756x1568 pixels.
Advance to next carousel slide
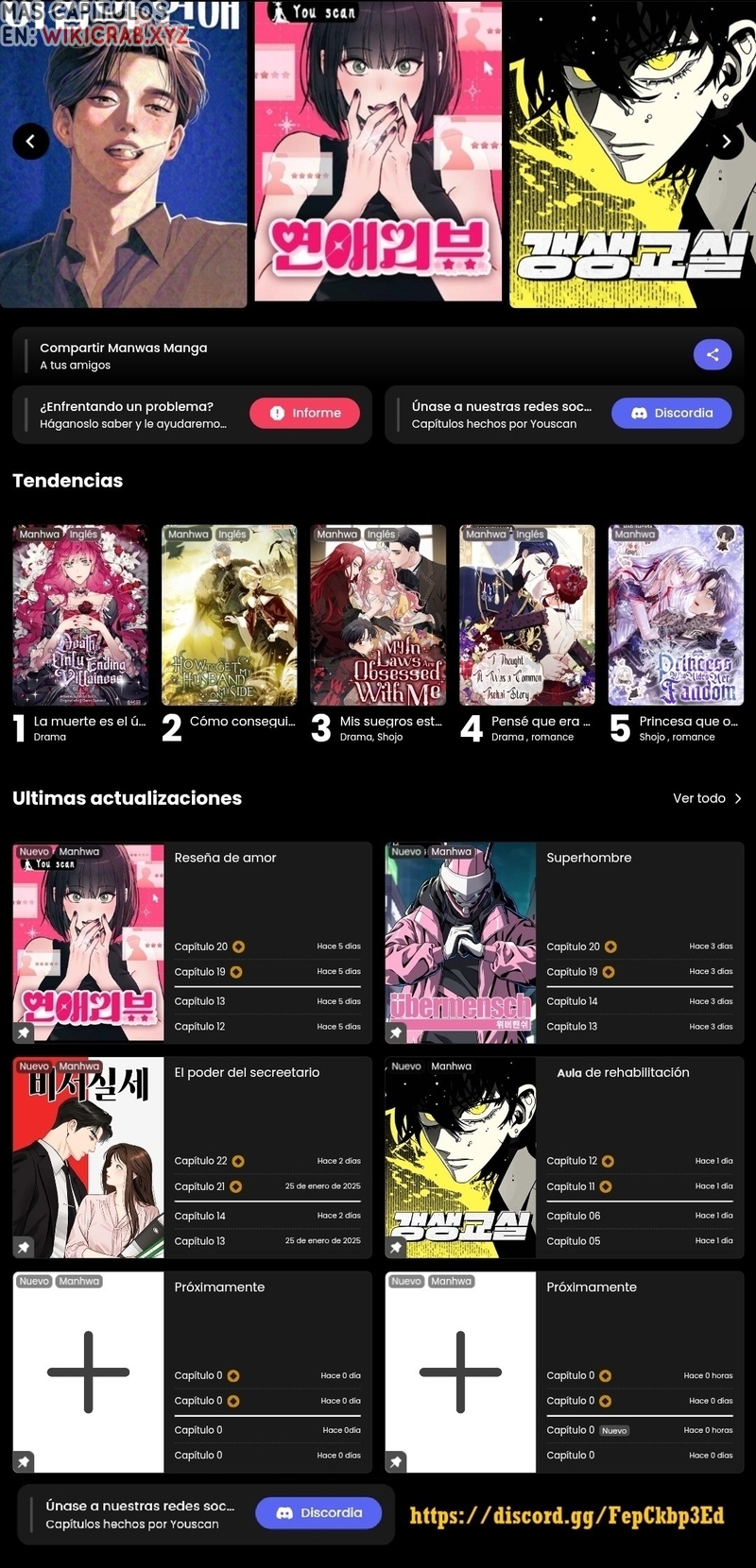point(726,142)
